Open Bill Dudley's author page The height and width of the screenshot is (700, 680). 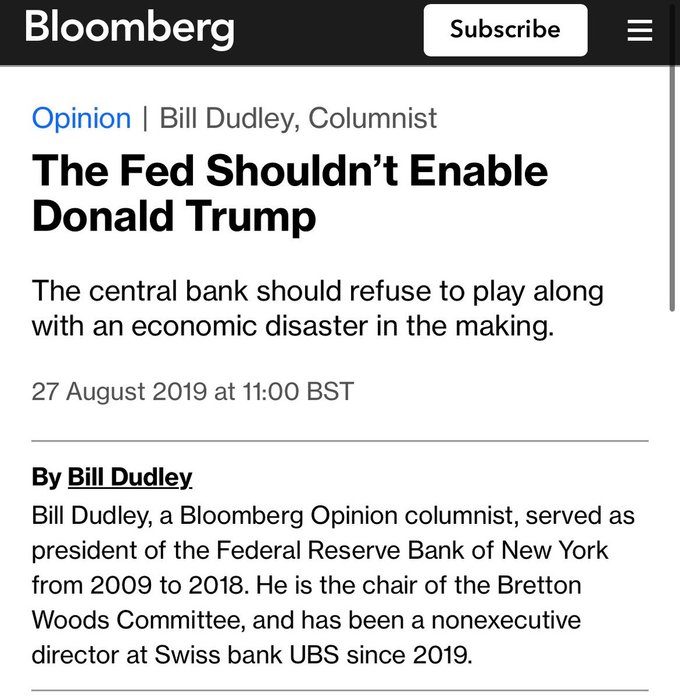click(129, 478)
